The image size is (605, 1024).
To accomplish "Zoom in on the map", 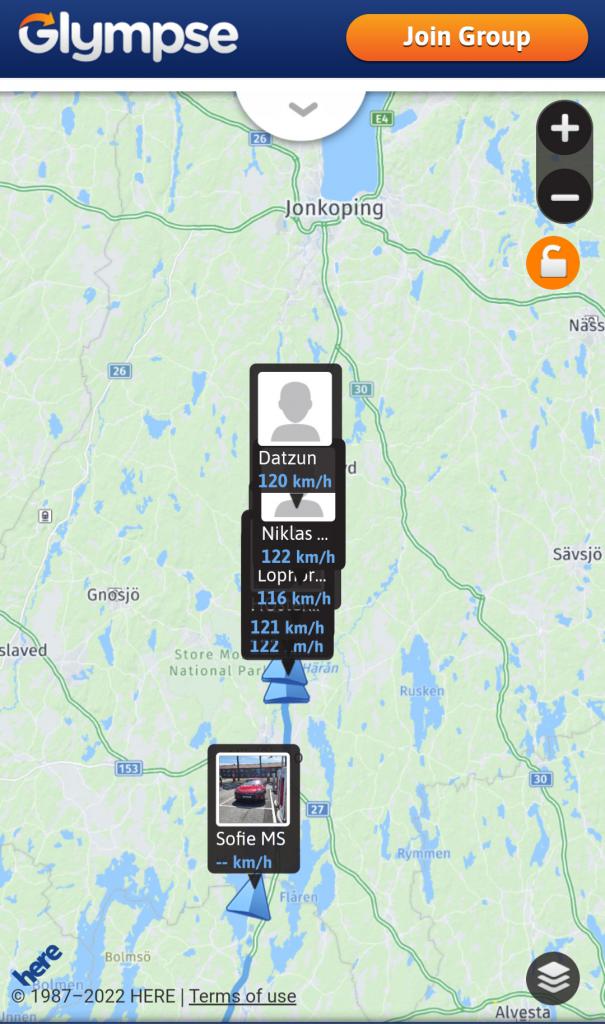I will point(564,129).
